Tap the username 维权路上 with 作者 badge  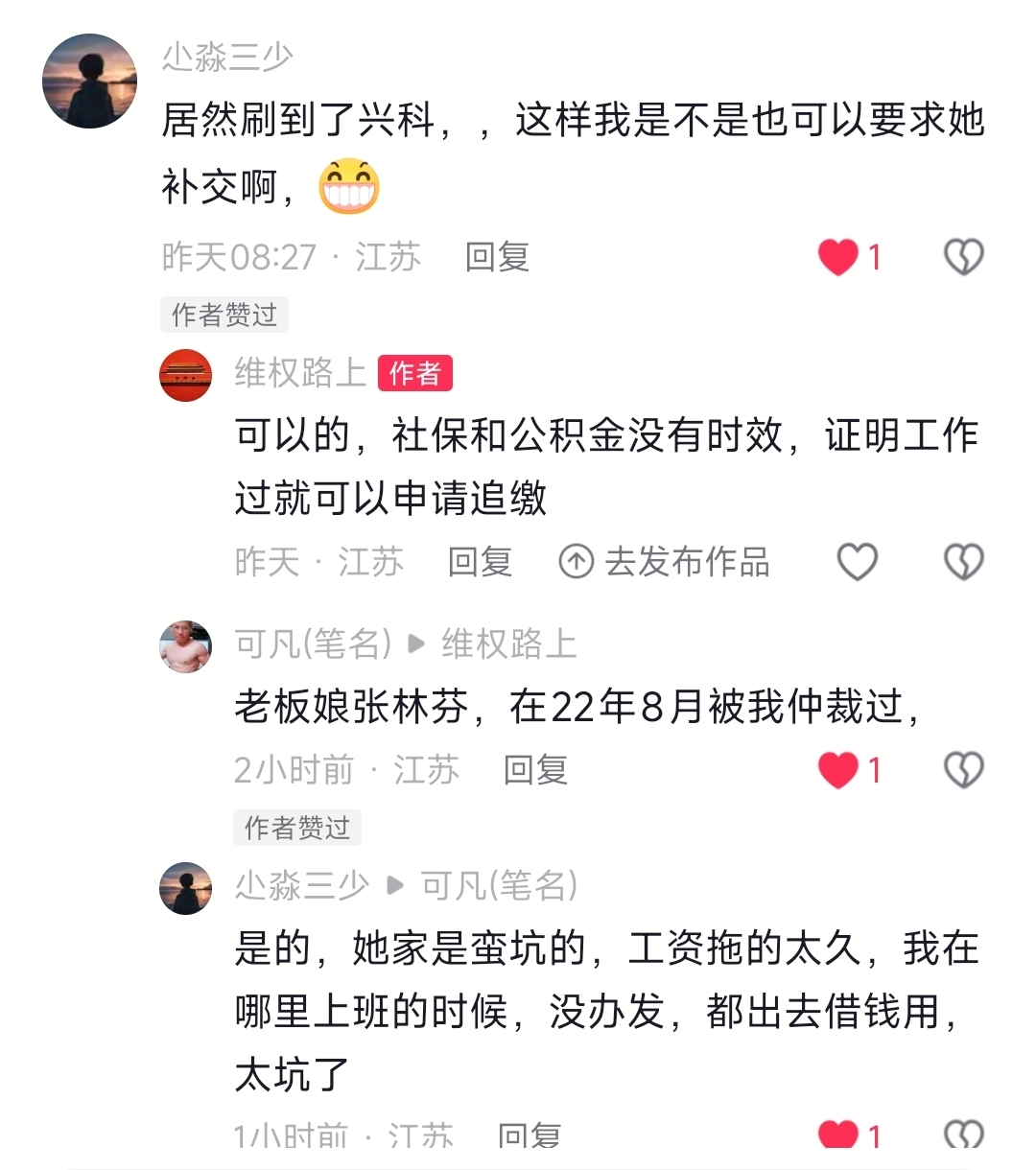[x=300, y=373]
